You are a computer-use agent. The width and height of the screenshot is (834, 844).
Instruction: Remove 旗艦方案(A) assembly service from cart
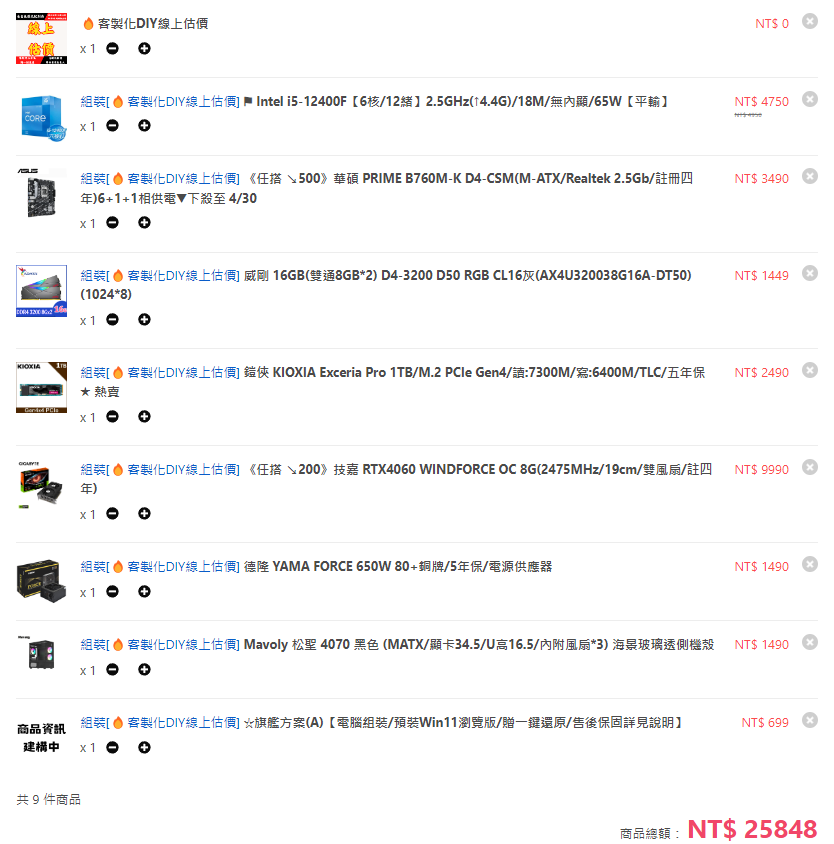coord(810,720)
